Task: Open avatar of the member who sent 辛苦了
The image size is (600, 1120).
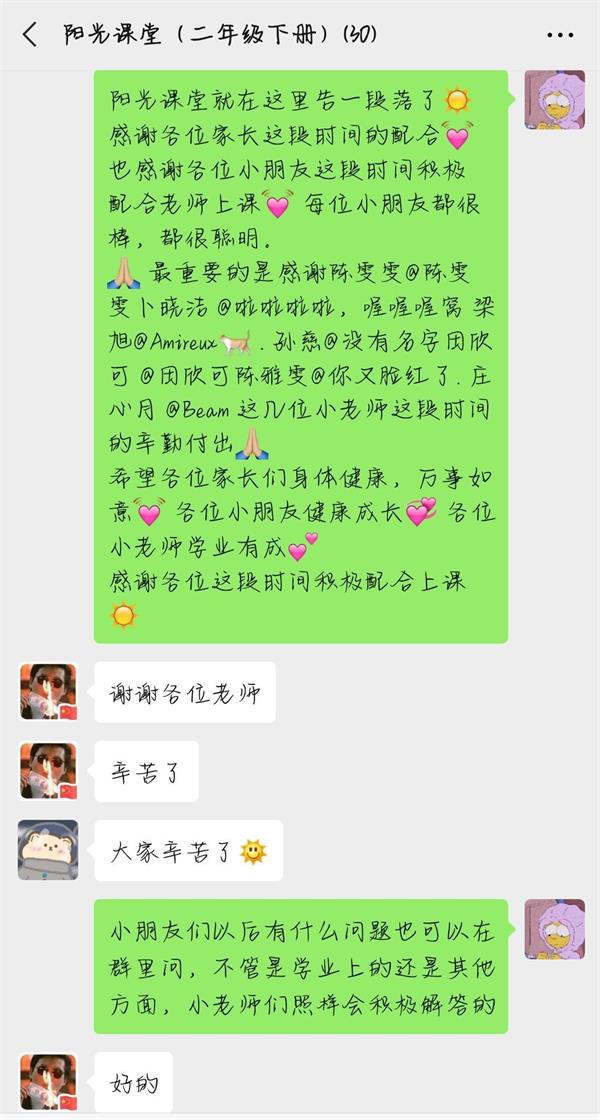Action: coord(47,770)
